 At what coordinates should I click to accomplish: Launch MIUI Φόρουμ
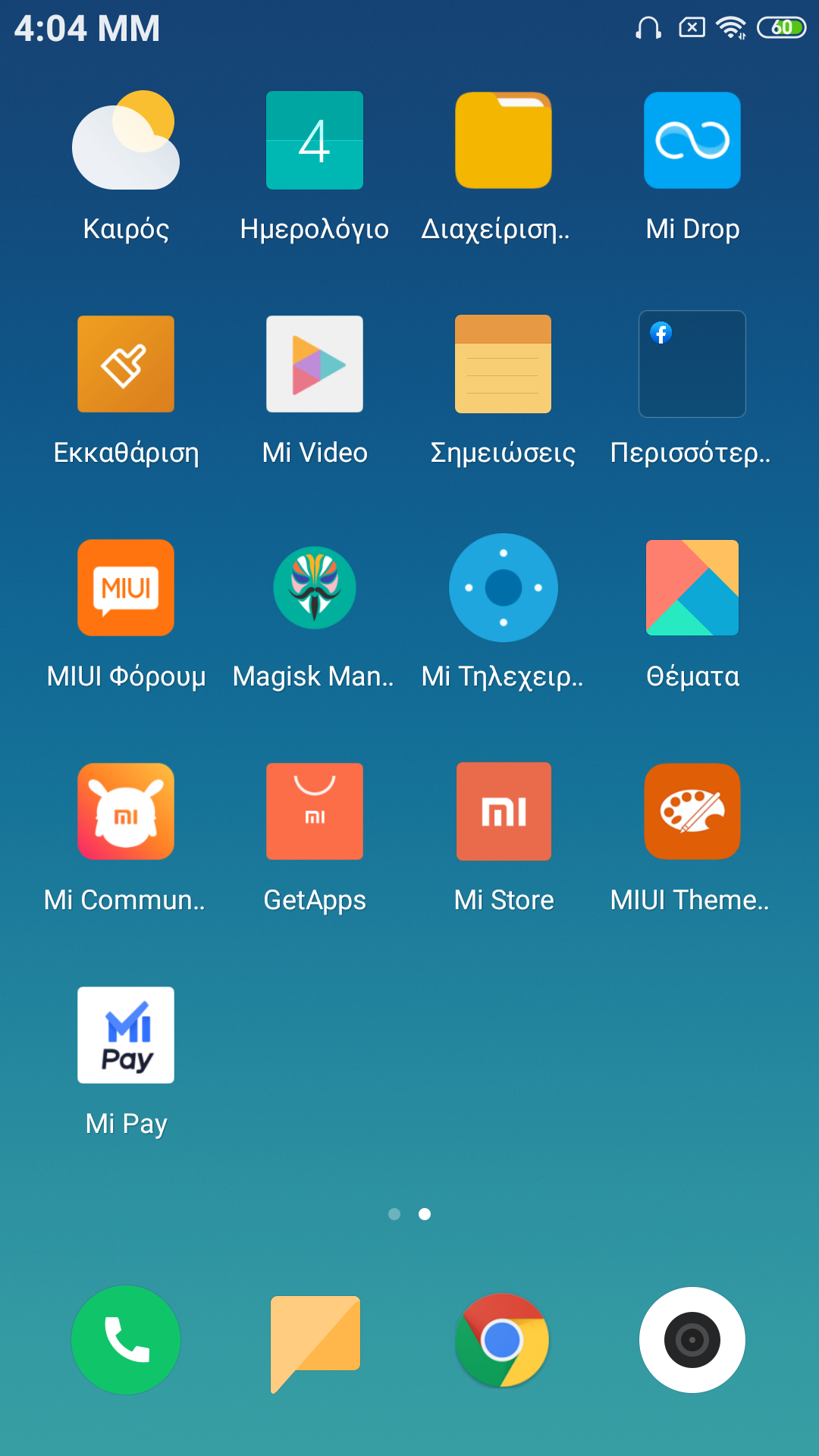click(x=126, y=588)
